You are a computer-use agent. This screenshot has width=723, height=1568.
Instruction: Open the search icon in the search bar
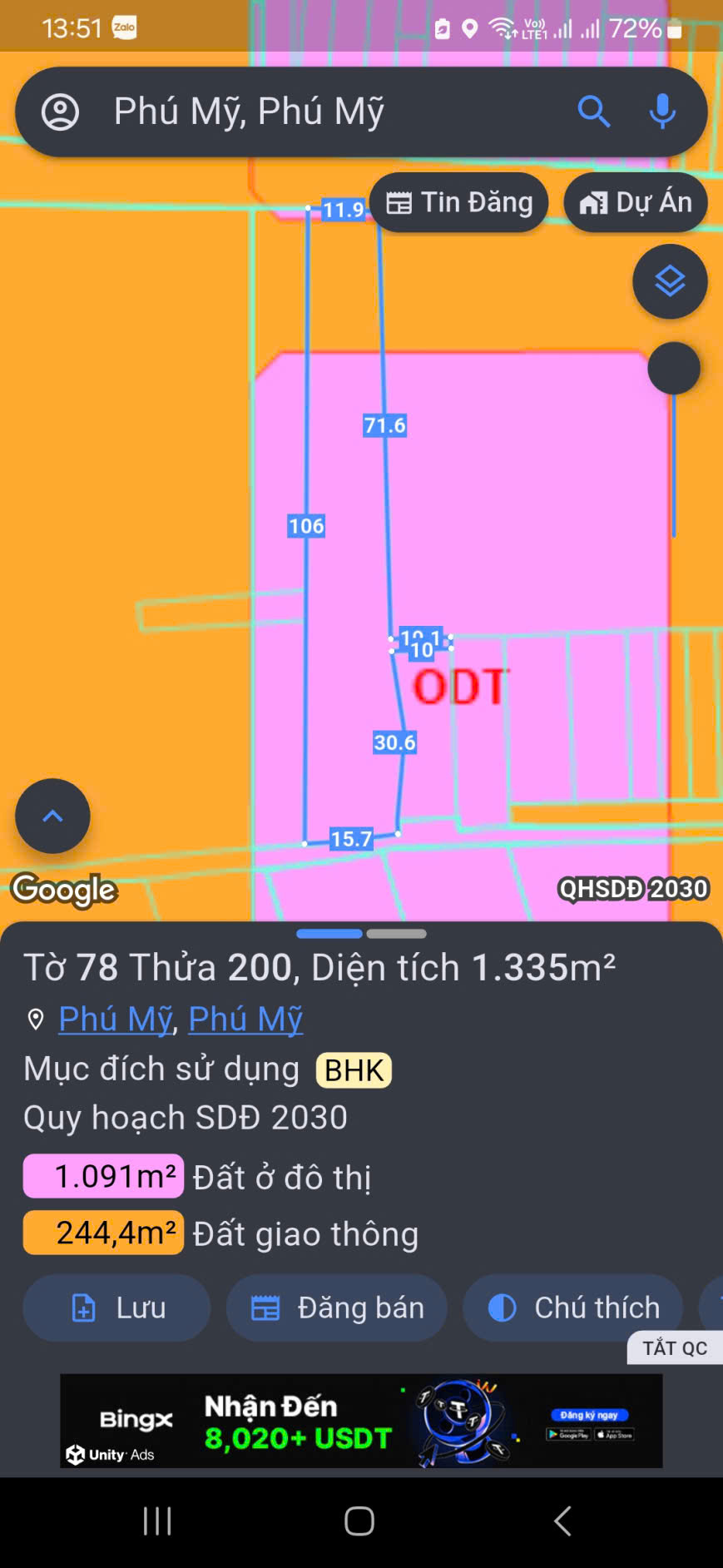click(x=594, y=112)
